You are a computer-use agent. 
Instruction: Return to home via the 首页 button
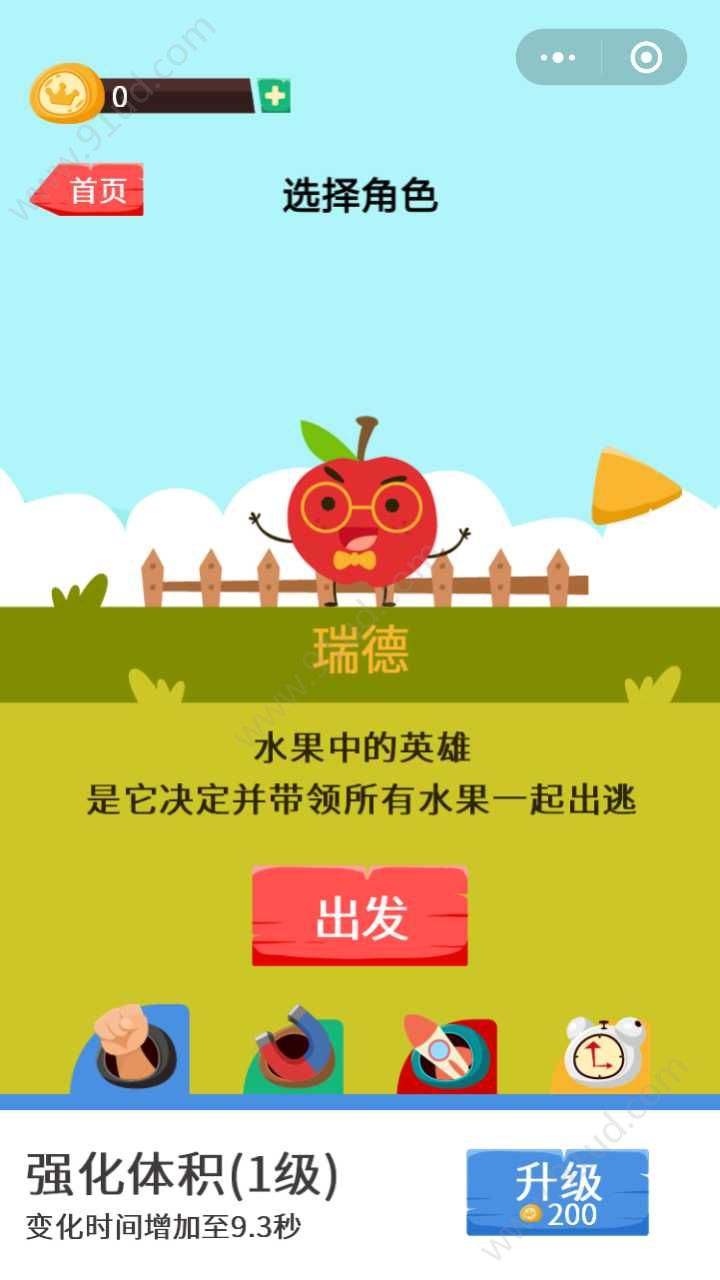click(90, 190)
